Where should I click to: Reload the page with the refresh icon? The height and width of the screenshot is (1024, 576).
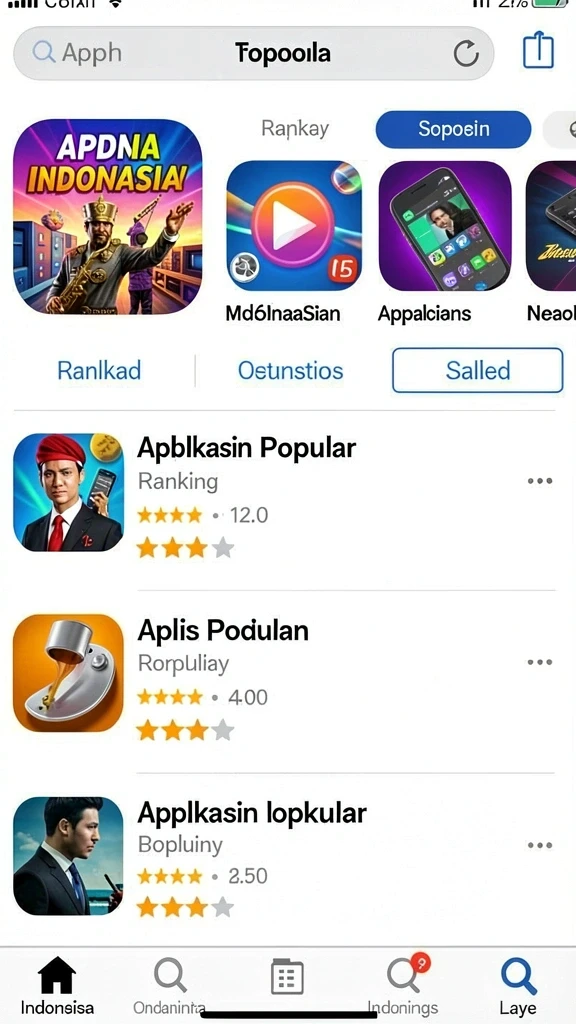click(x=466, y=54)
